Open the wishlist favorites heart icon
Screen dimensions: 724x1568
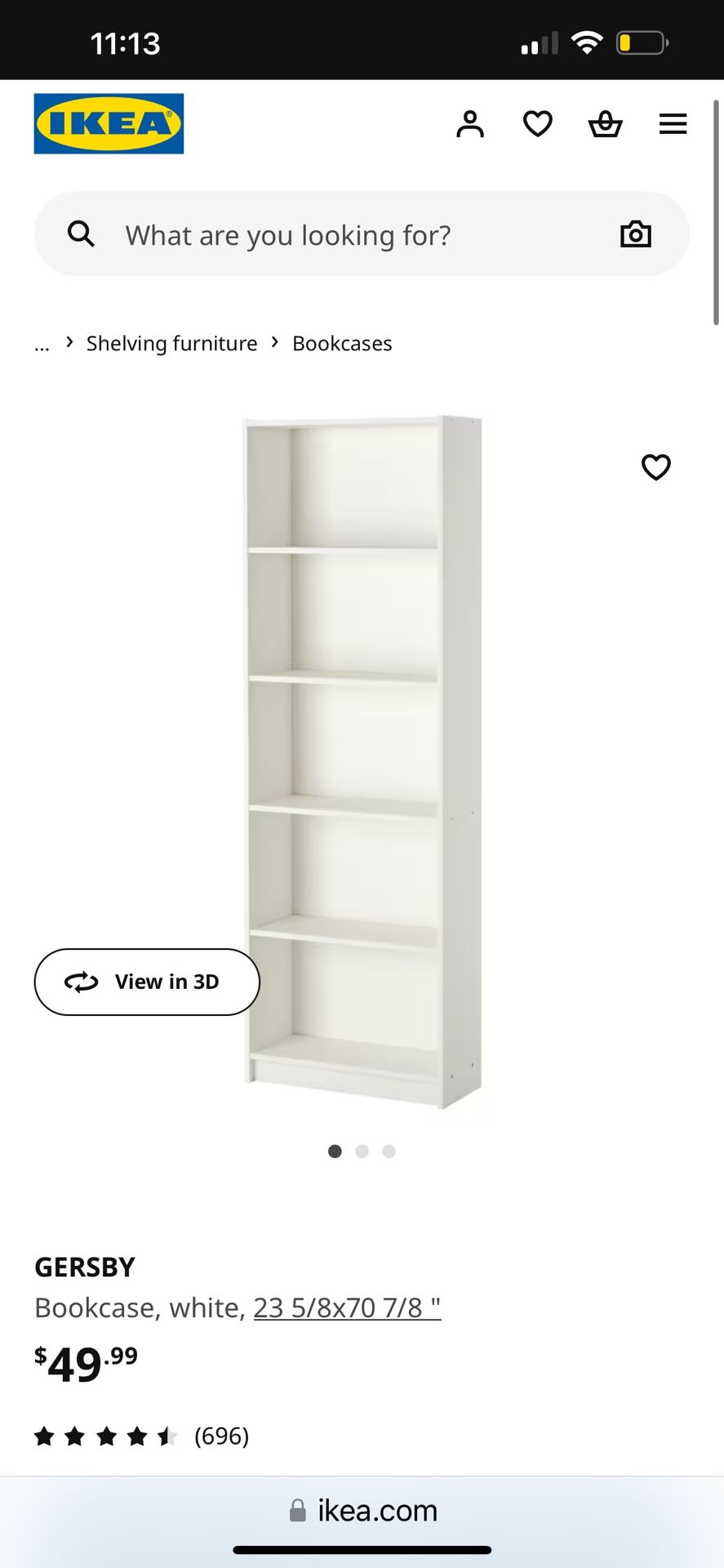coord(537,123)
